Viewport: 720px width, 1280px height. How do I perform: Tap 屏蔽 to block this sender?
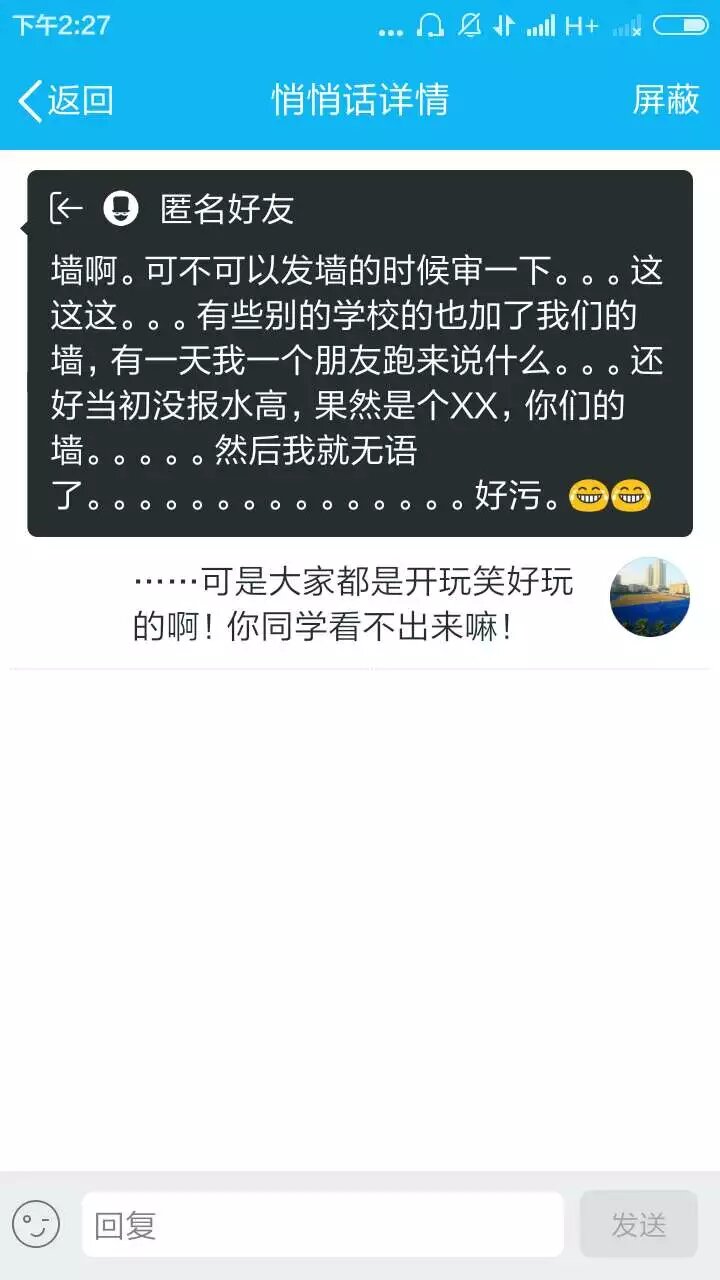tap(665, 100)
